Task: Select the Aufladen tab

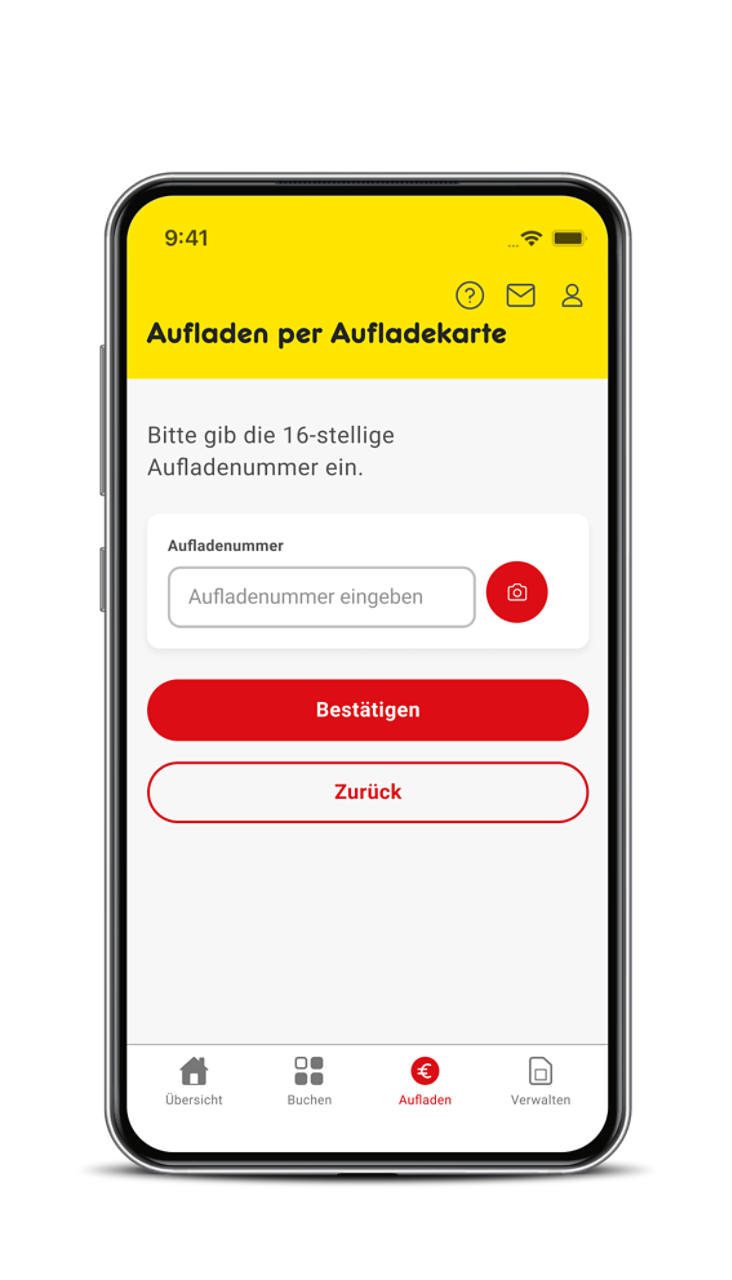Action: (x=425, y=1081)
